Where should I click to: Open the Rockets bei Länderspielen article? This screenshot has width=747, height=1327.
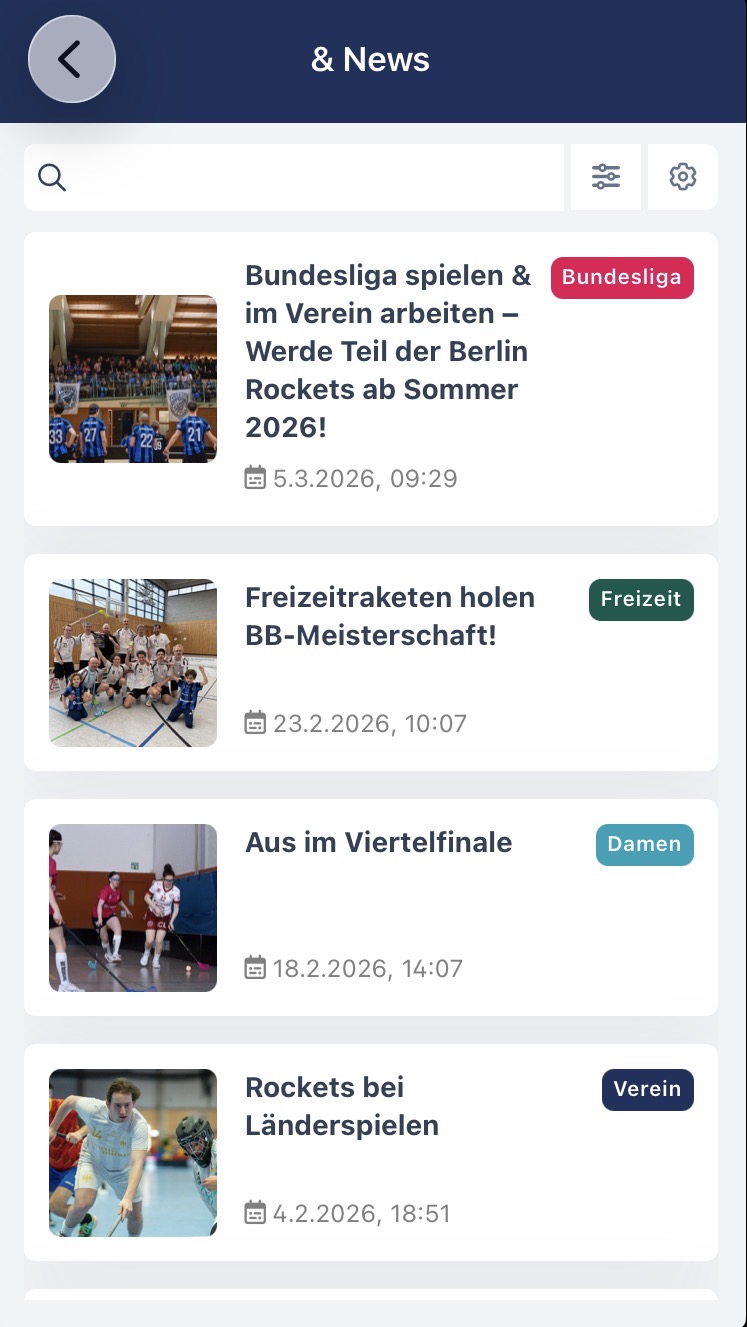click(x=342, y=1106)
